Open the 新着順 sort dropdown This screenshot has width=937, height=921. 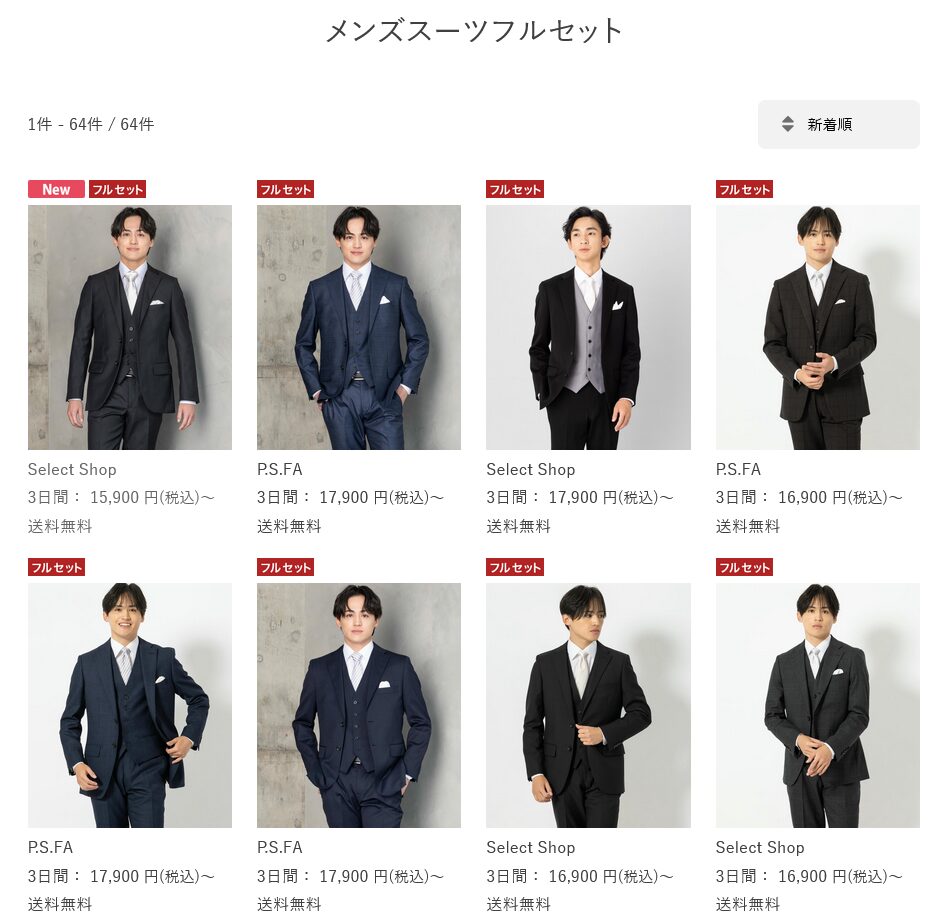coord(838,125)
